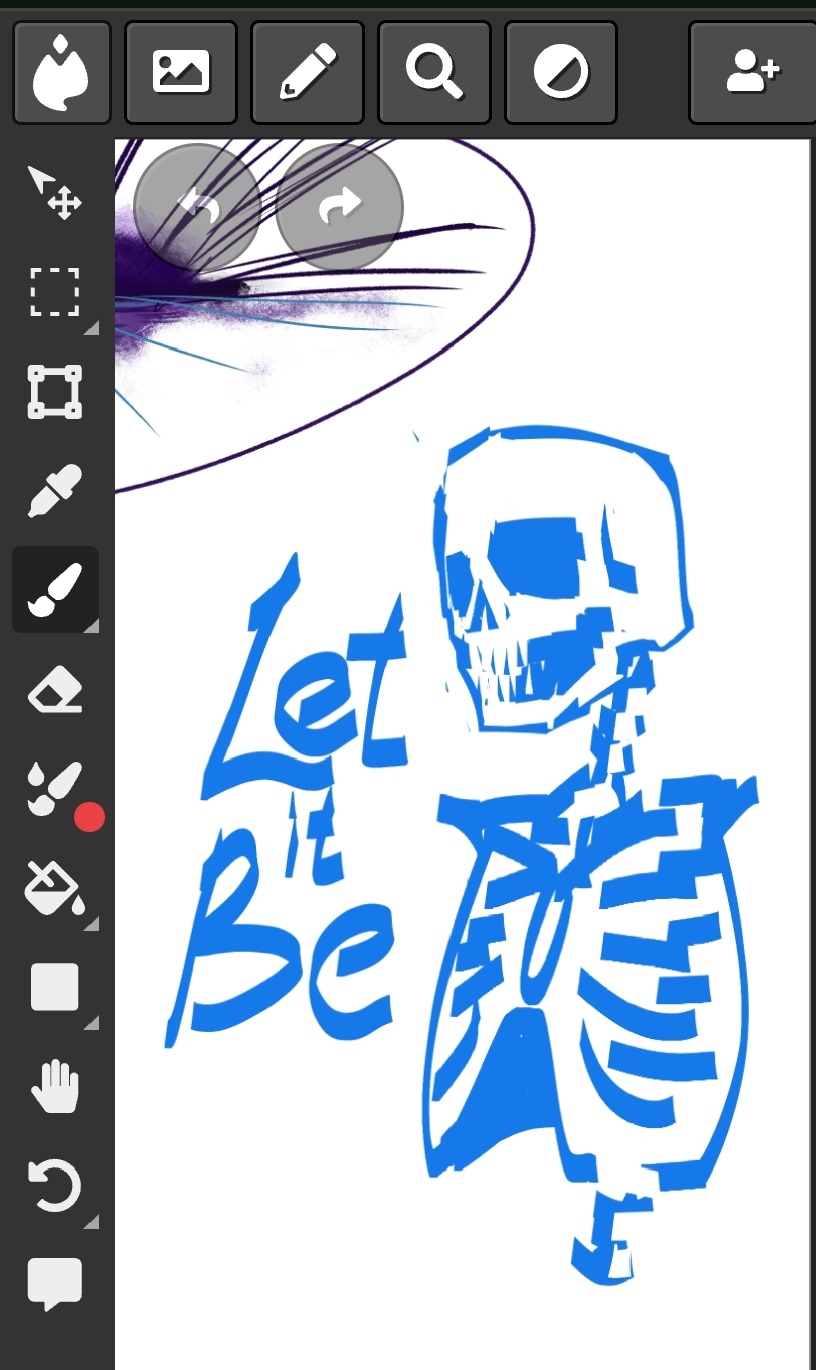The width and height of the screenshot is (816, 1370).
Task: Pick the eyedropper color picker
Action: click(x=55, y=490)
